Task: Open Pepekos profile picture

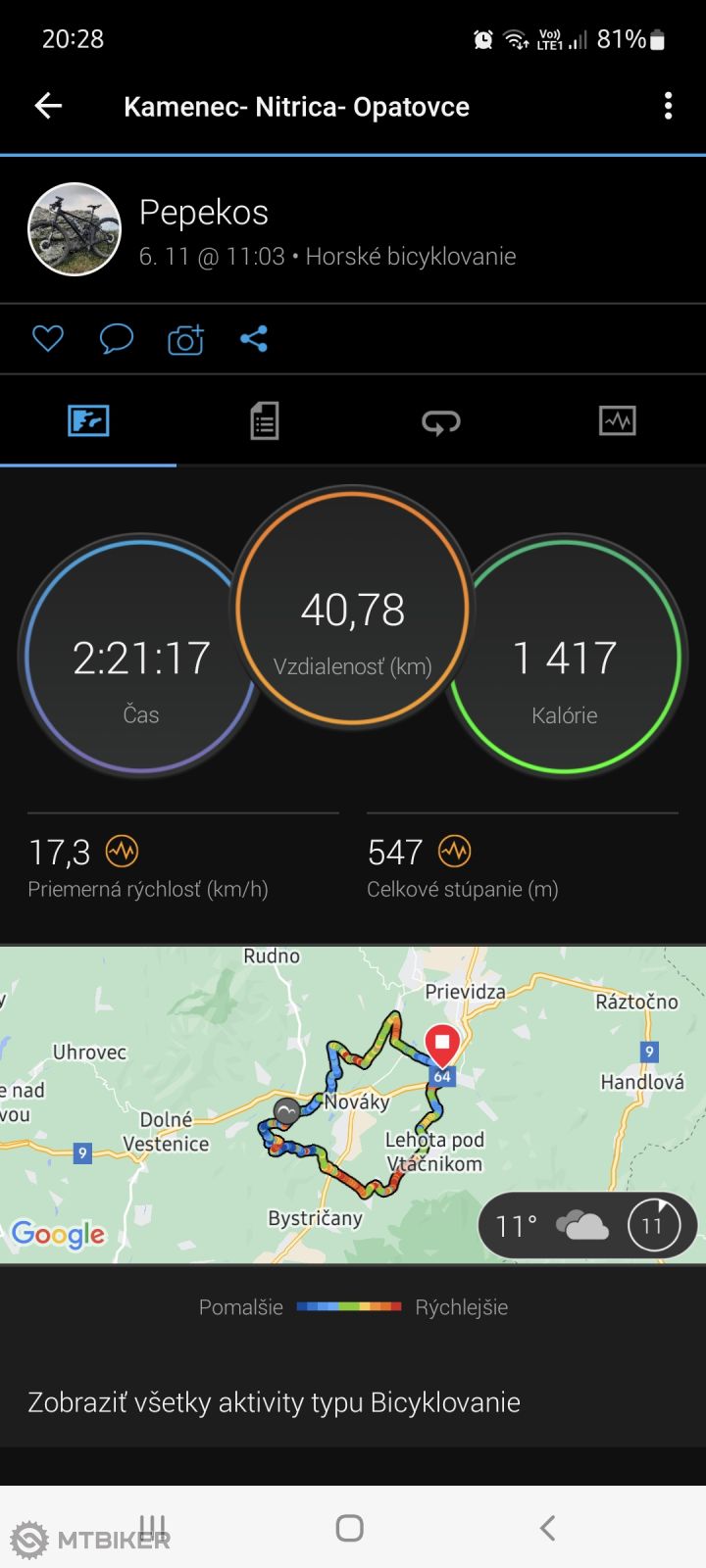Action: pyautogui.click(x=75, y=229)
